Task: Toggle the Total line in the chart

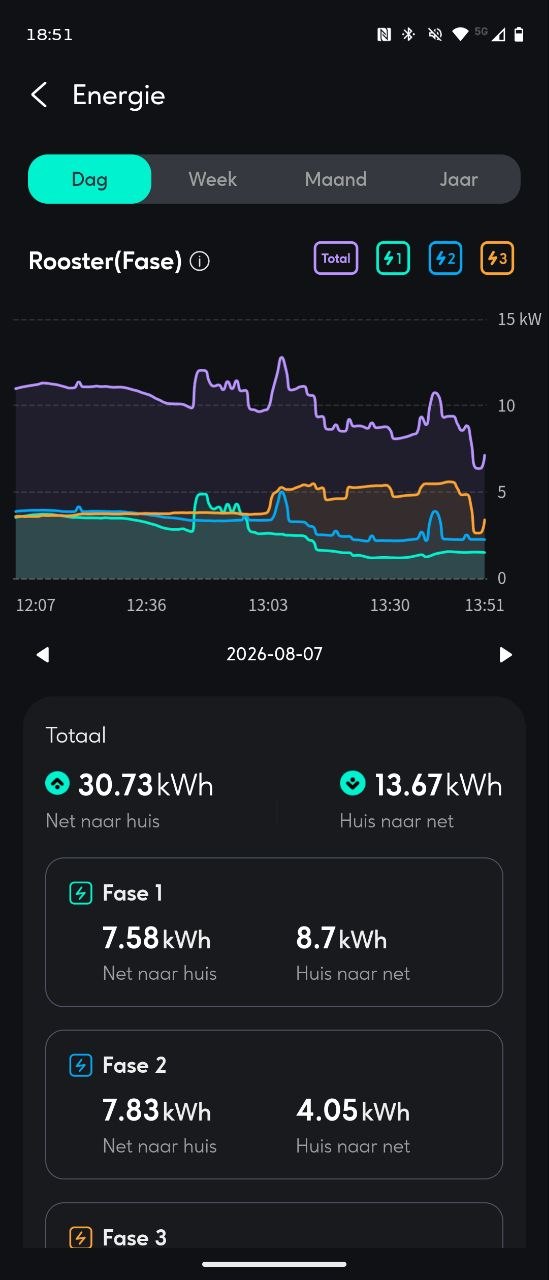Action: tap(336, 258)
